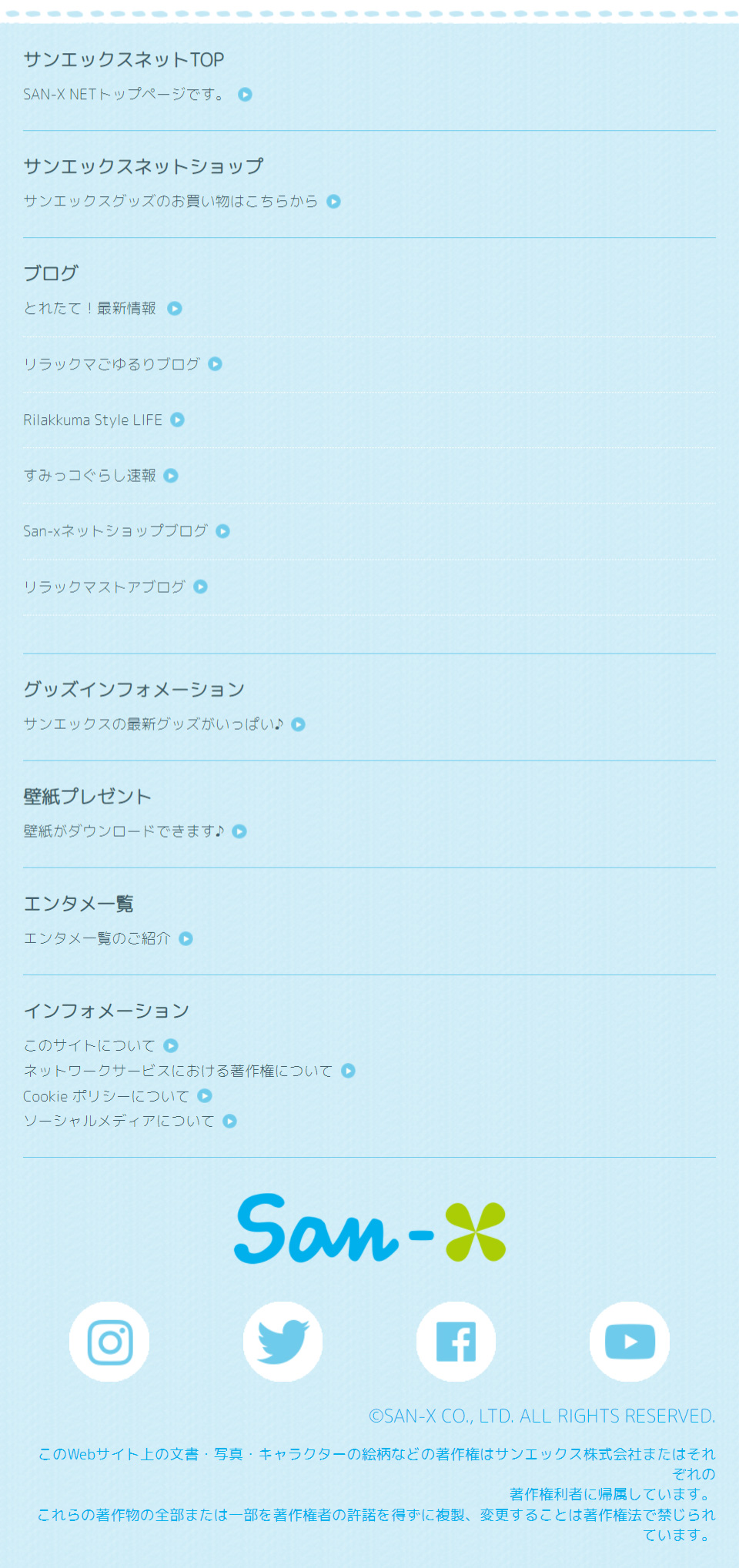Open the Facebook icon
Image resolution: width=739 pixels, height=1568 pixels.
456,1342
